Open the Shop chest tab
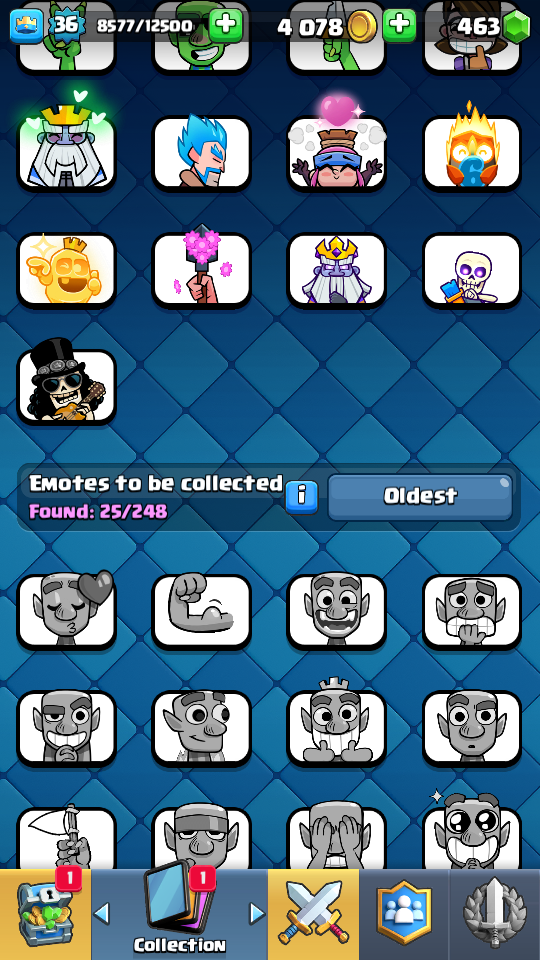Image resolution: width=540 pixels, height=960 pixels. (45, 914)
